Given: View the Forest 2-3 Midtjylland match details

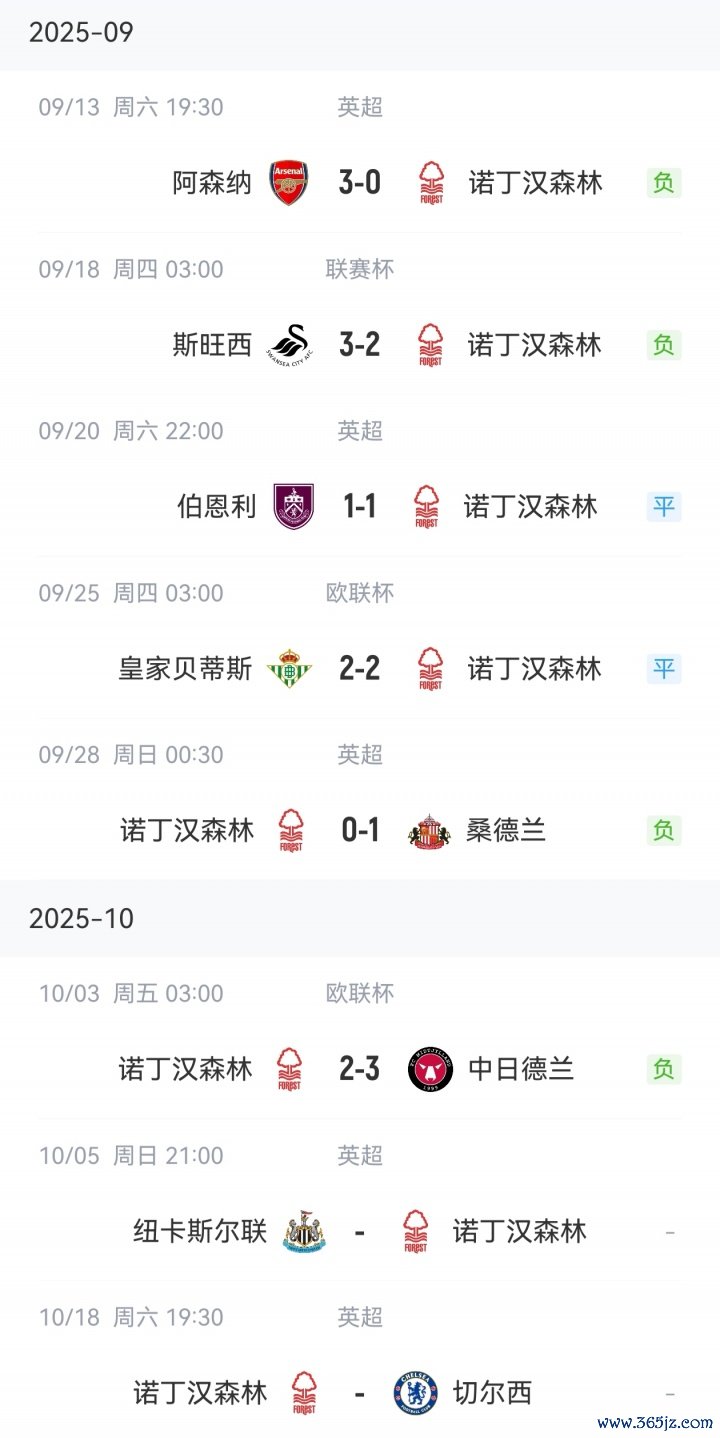Looking at the screenshot, I should coord(360,1069).
